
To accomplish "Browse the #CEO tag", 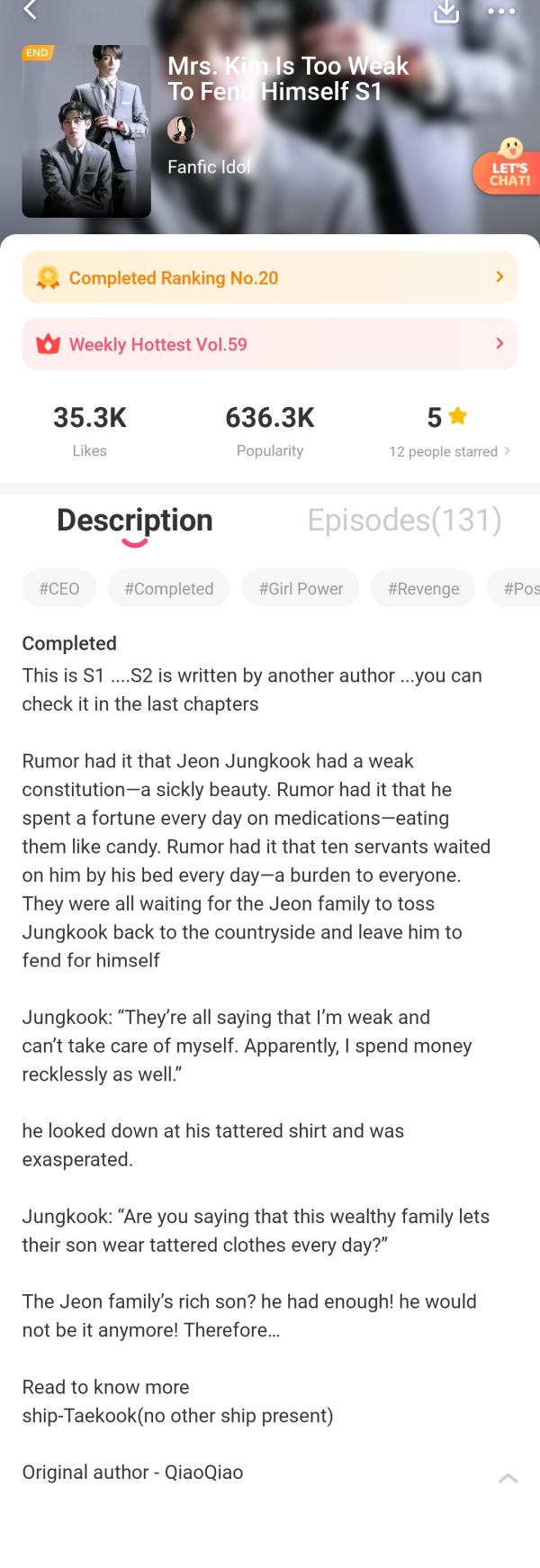I will (59, 588).
